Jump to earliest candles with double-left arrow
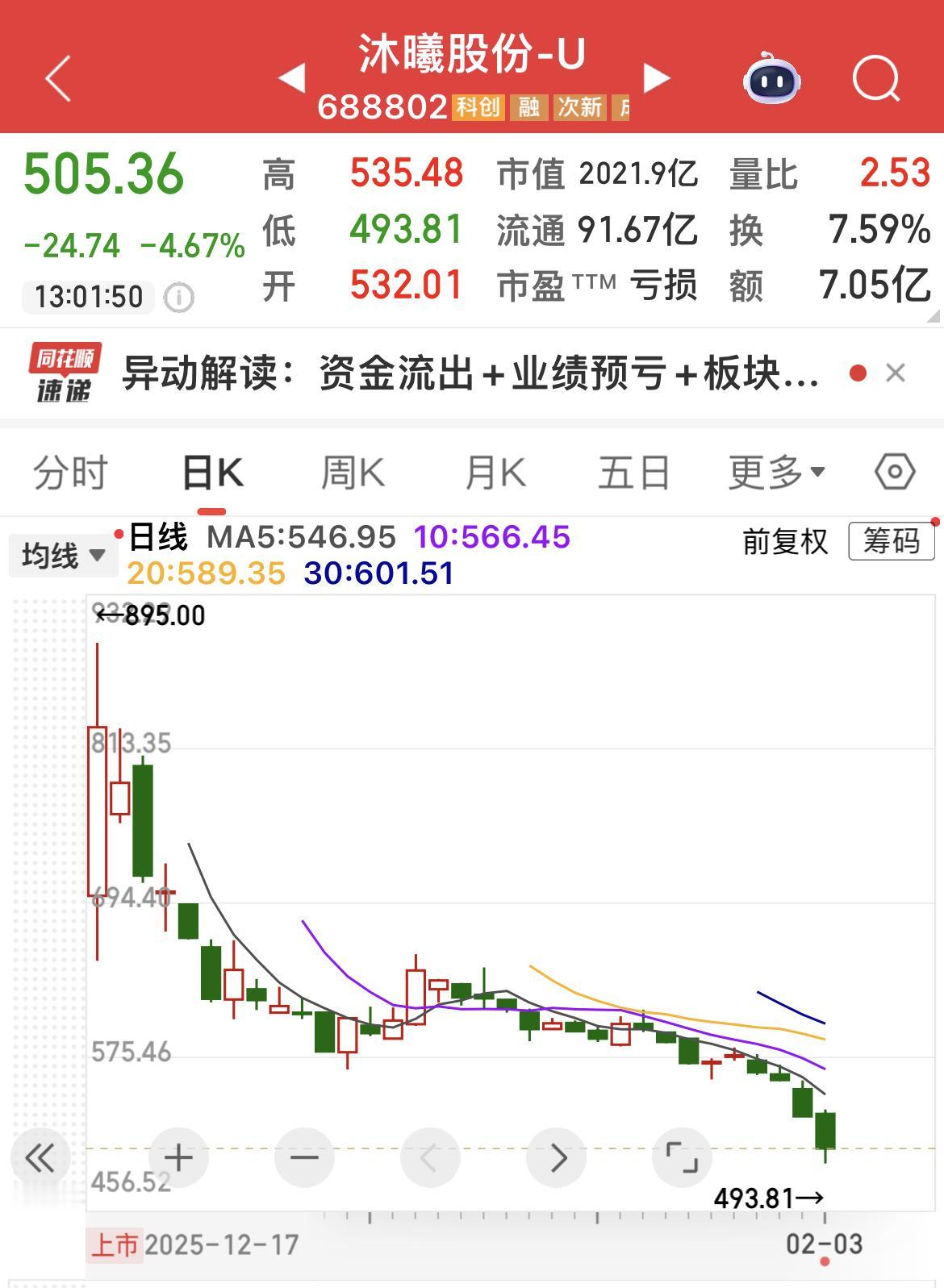This screenshot has width=944, height=1288. 40,1157
